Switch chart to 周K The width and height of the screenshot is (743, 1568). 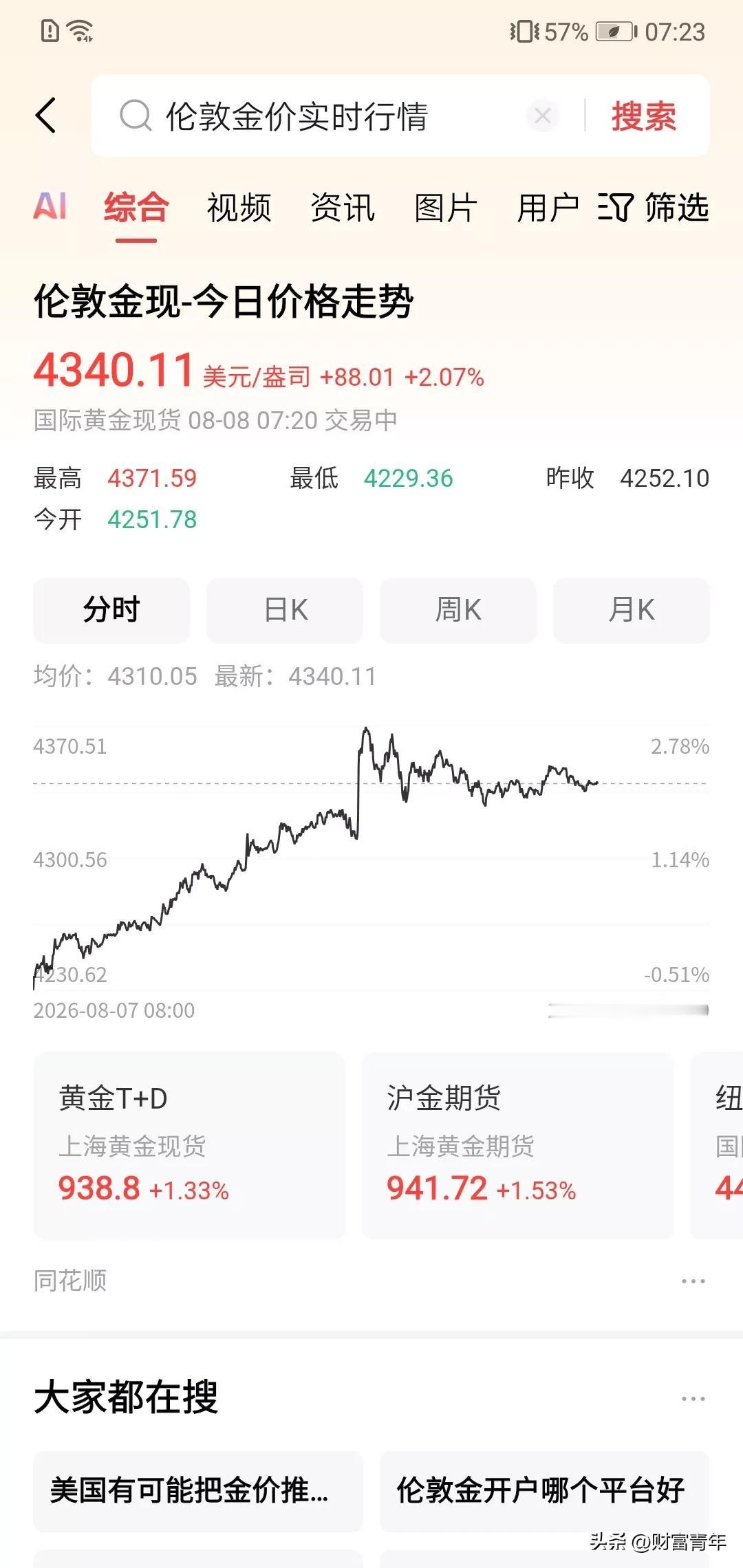458,610
